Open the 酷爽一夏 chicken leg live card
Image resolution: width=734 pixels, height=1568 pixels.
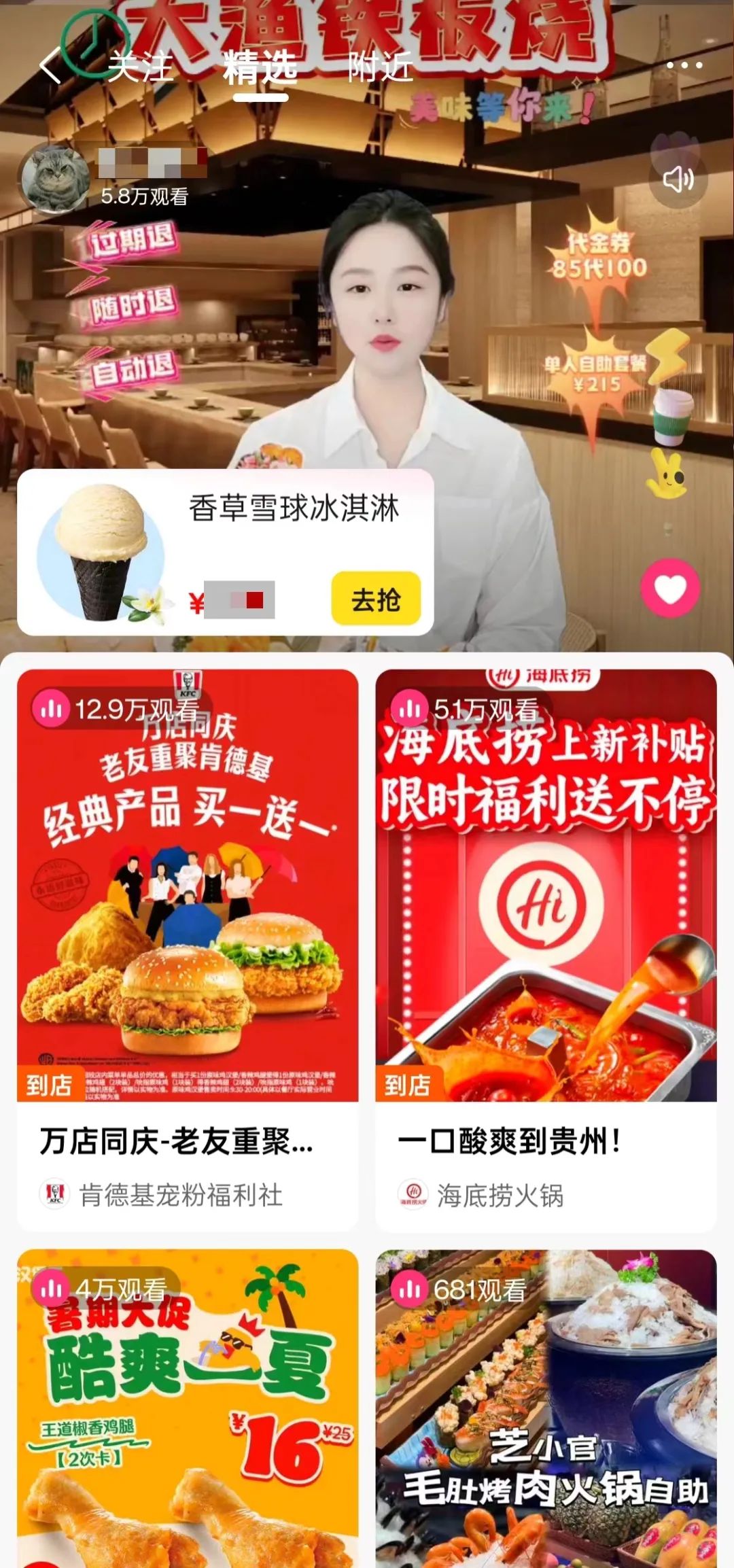188,1414
